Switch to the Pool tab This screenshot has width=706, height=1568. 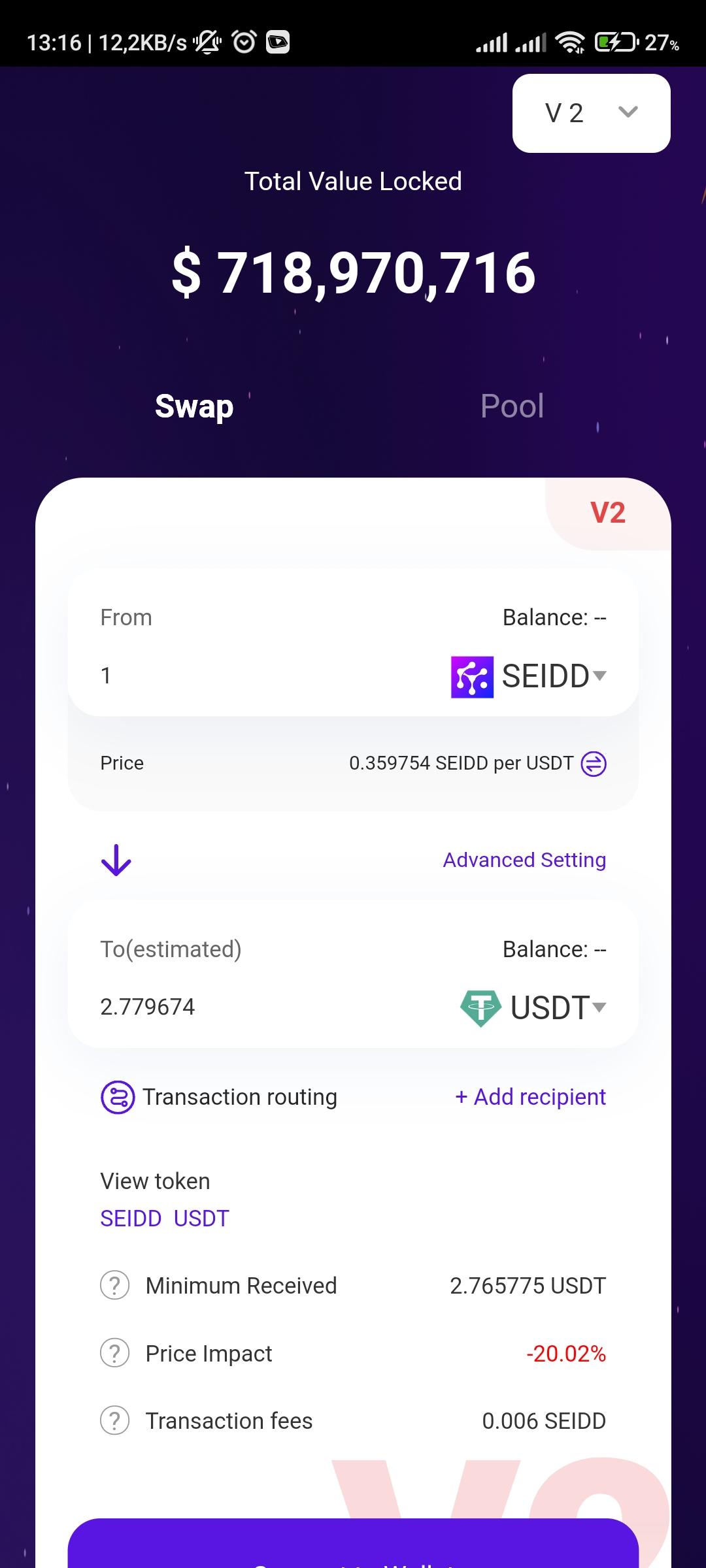point(512,406)
